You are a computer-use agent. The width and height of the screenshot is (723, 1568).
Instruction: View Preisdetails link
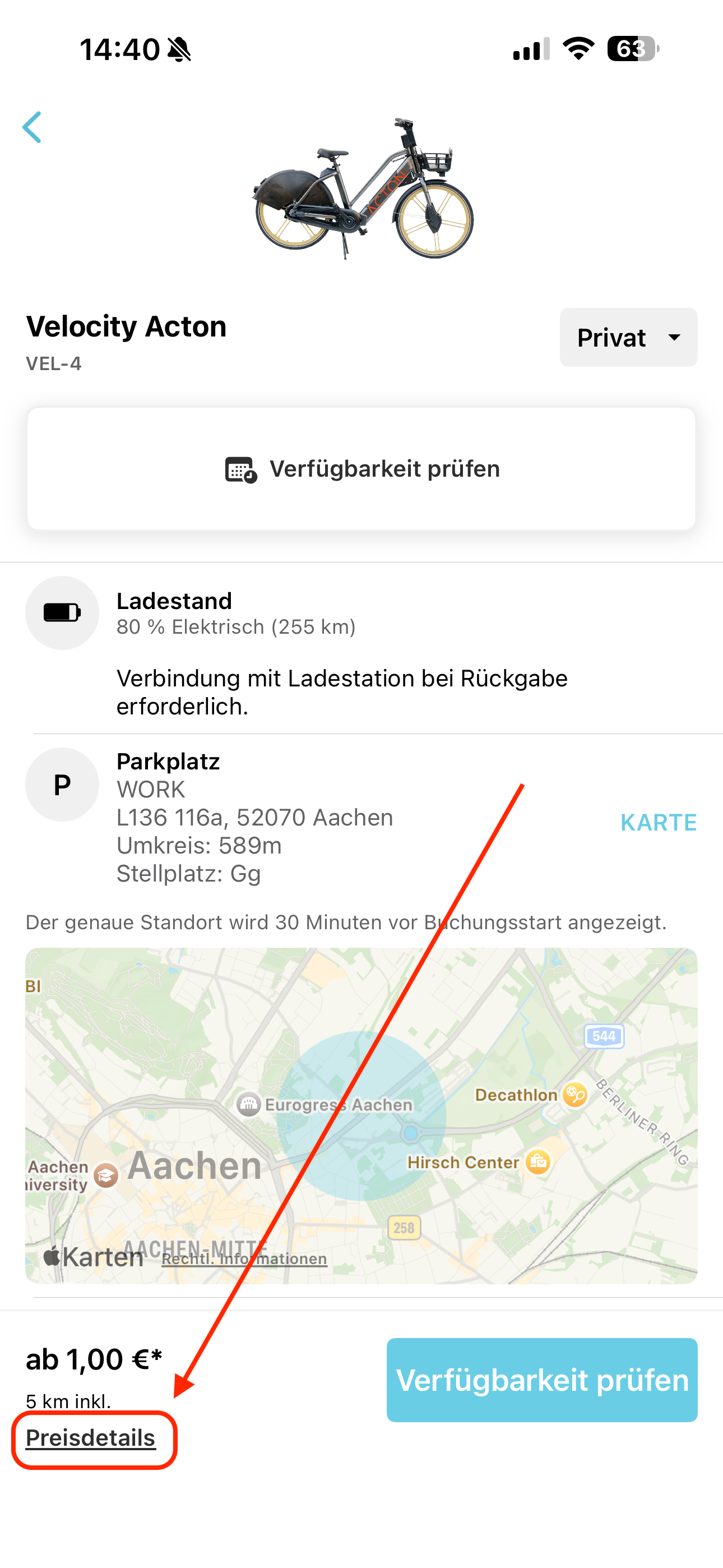pyautogui.click(x=91, y=1438)
